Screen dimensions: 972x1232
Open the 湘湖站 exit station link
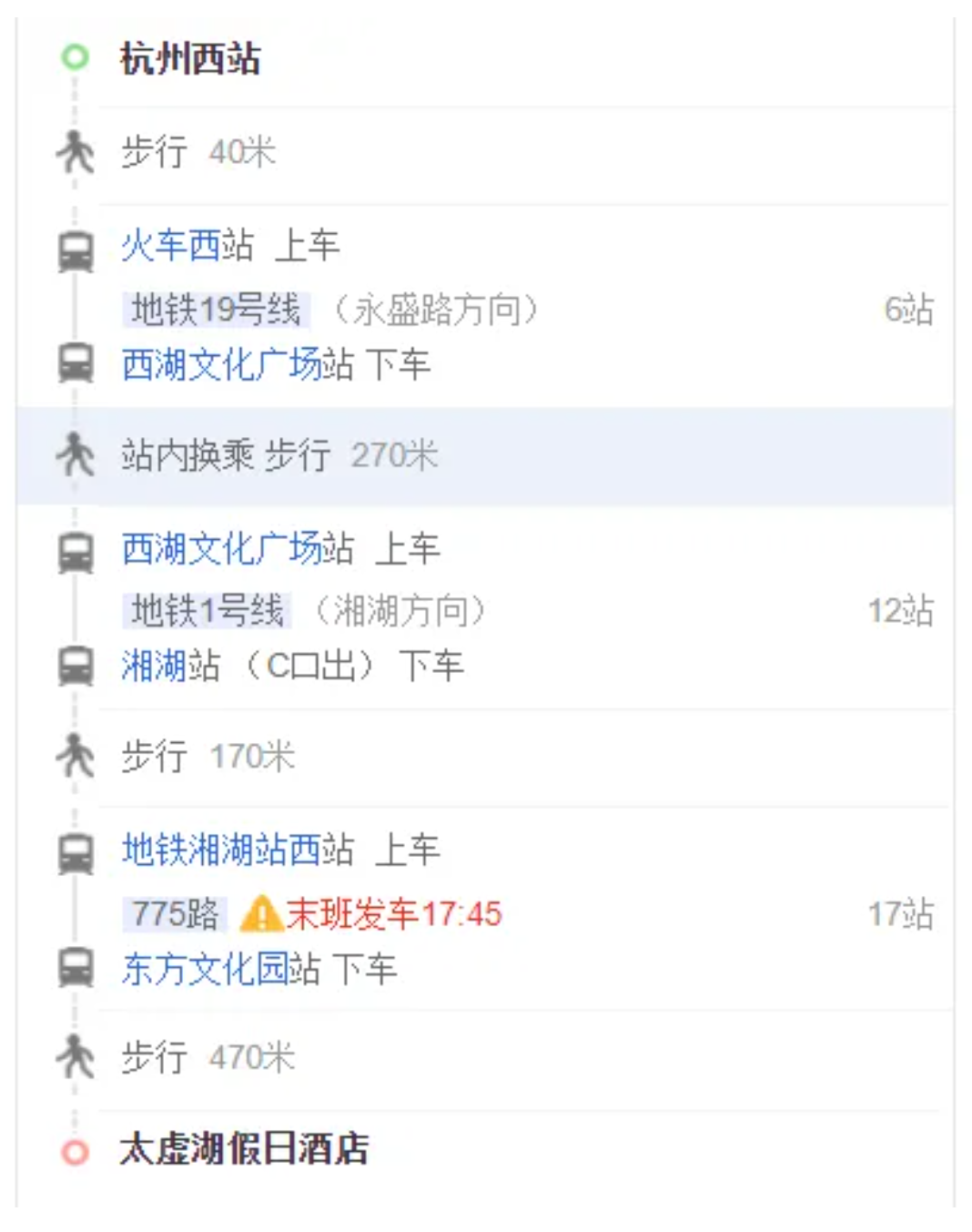pos(171,667)
